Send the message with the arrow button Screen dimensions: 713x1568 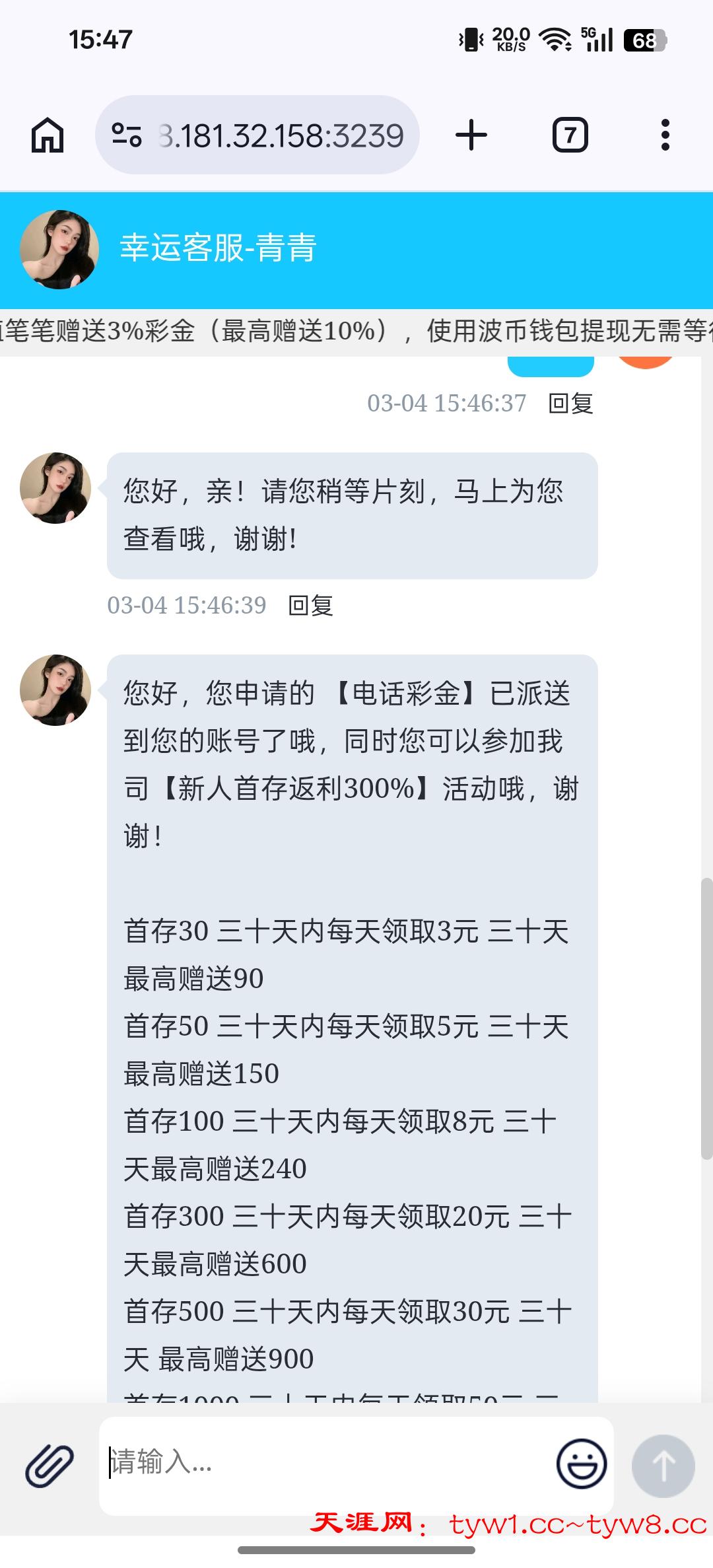coord(663,1466)
